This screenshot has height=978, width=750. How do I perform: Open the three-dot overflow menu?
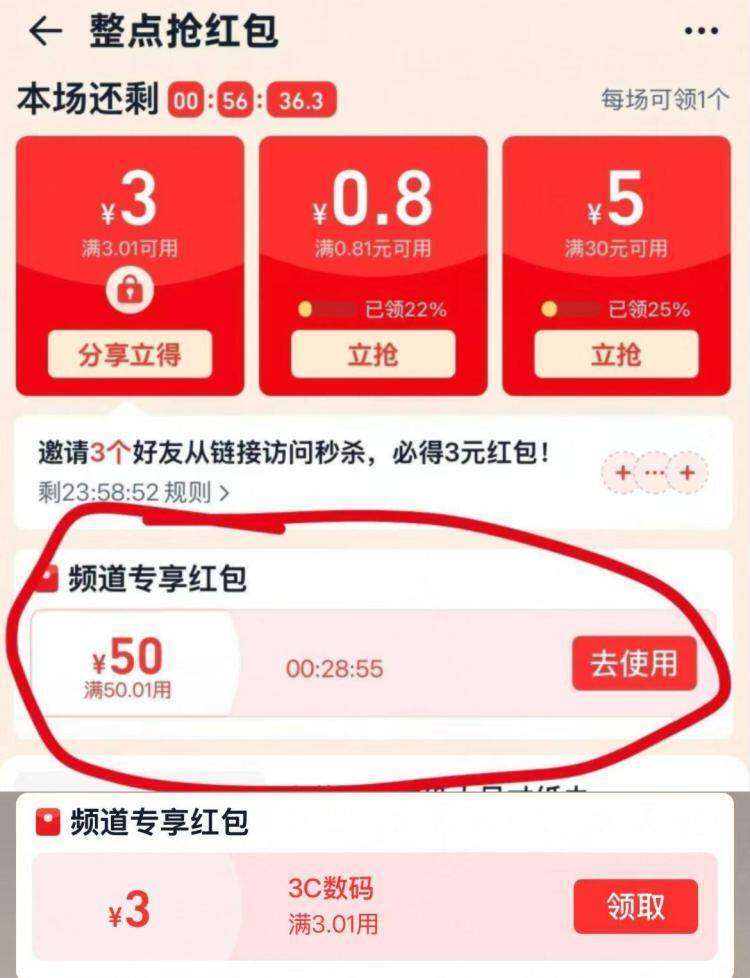click(x=701, y=31)
